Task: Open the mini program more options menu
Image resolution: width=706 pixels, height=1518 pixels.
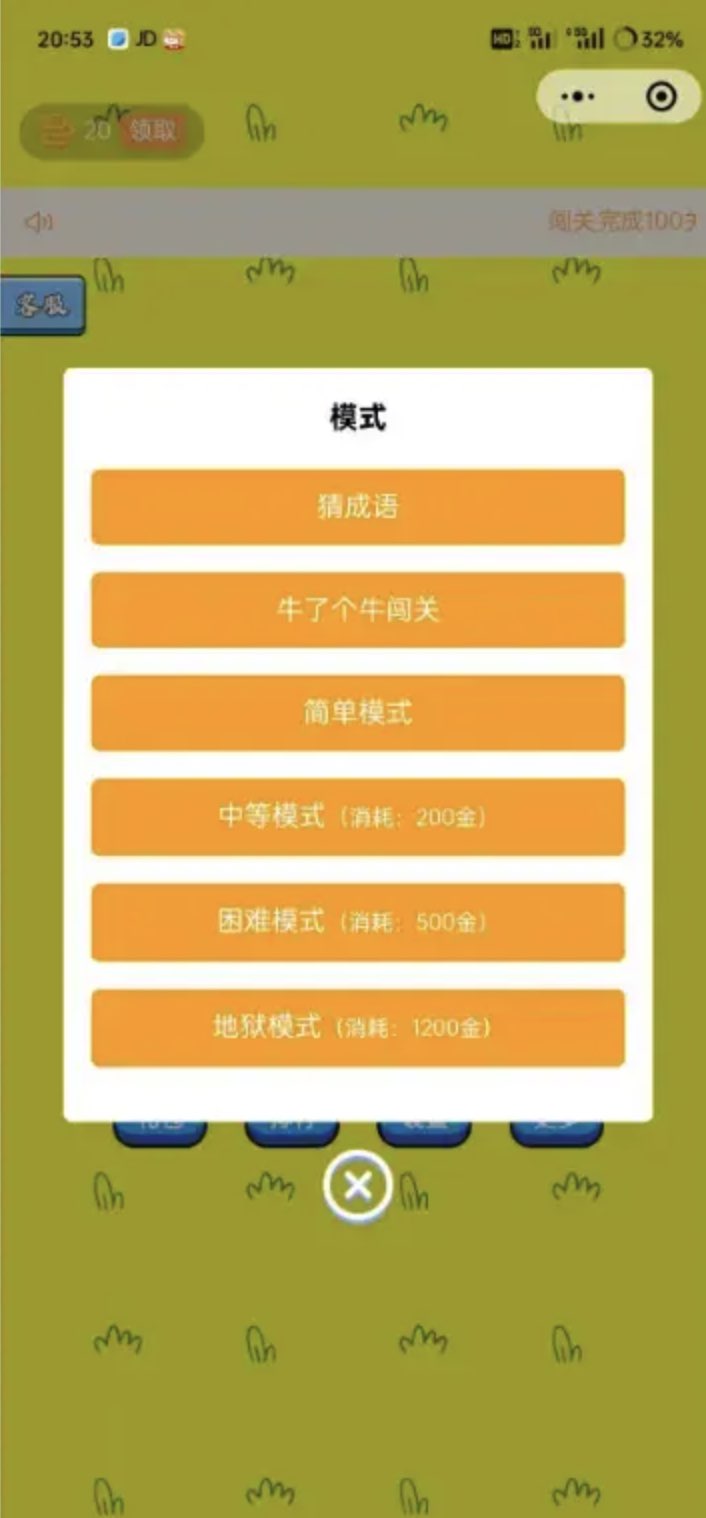Action: tap(579, 97)
